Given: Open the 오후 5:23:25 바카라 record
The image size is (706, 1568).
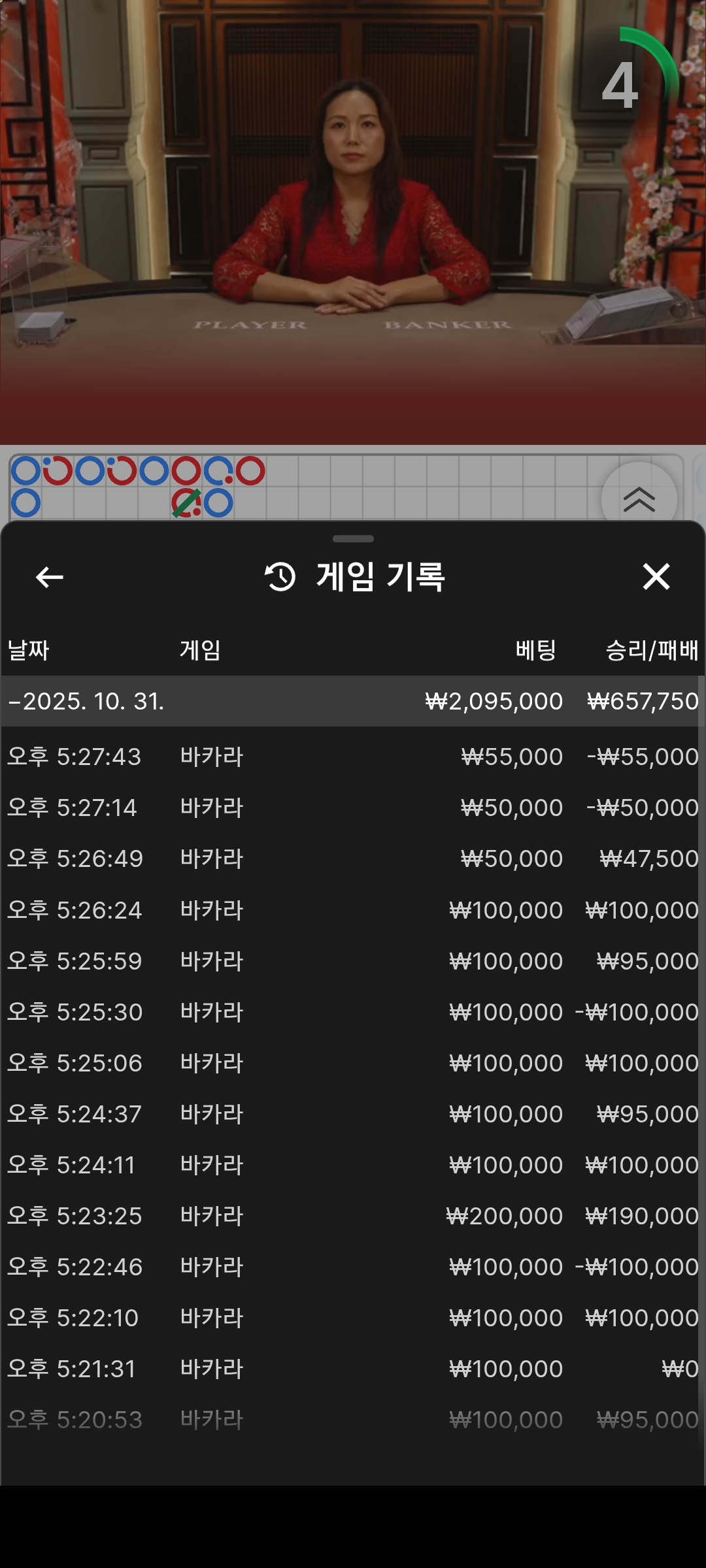Looking at the screenshot, I should (353, 1216).
